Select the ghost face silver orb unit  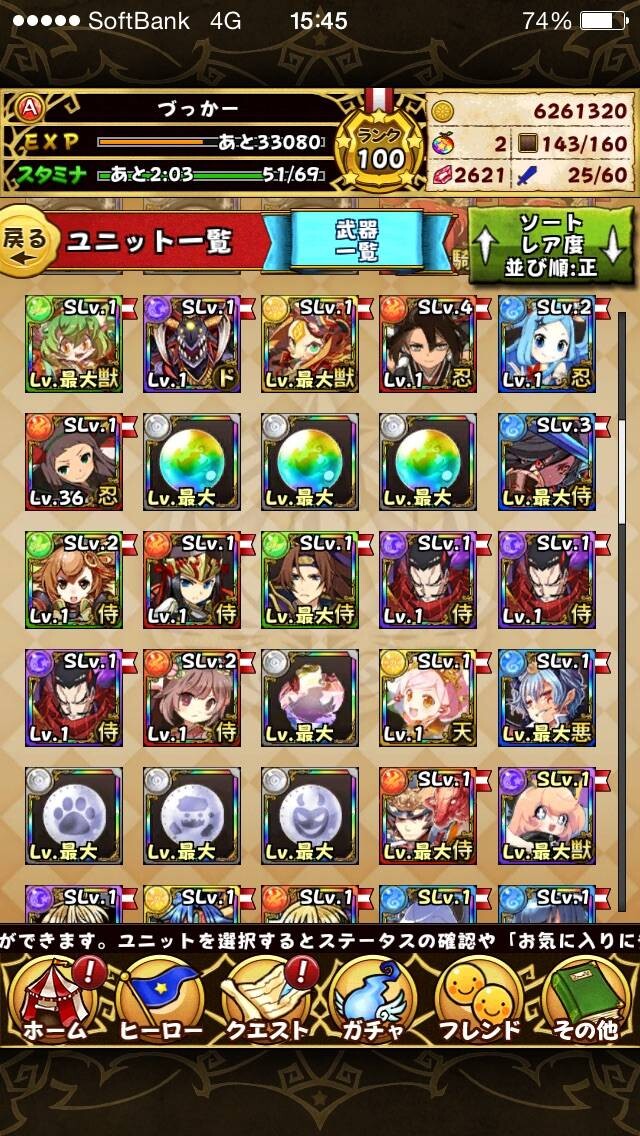[x=309, y=816]
